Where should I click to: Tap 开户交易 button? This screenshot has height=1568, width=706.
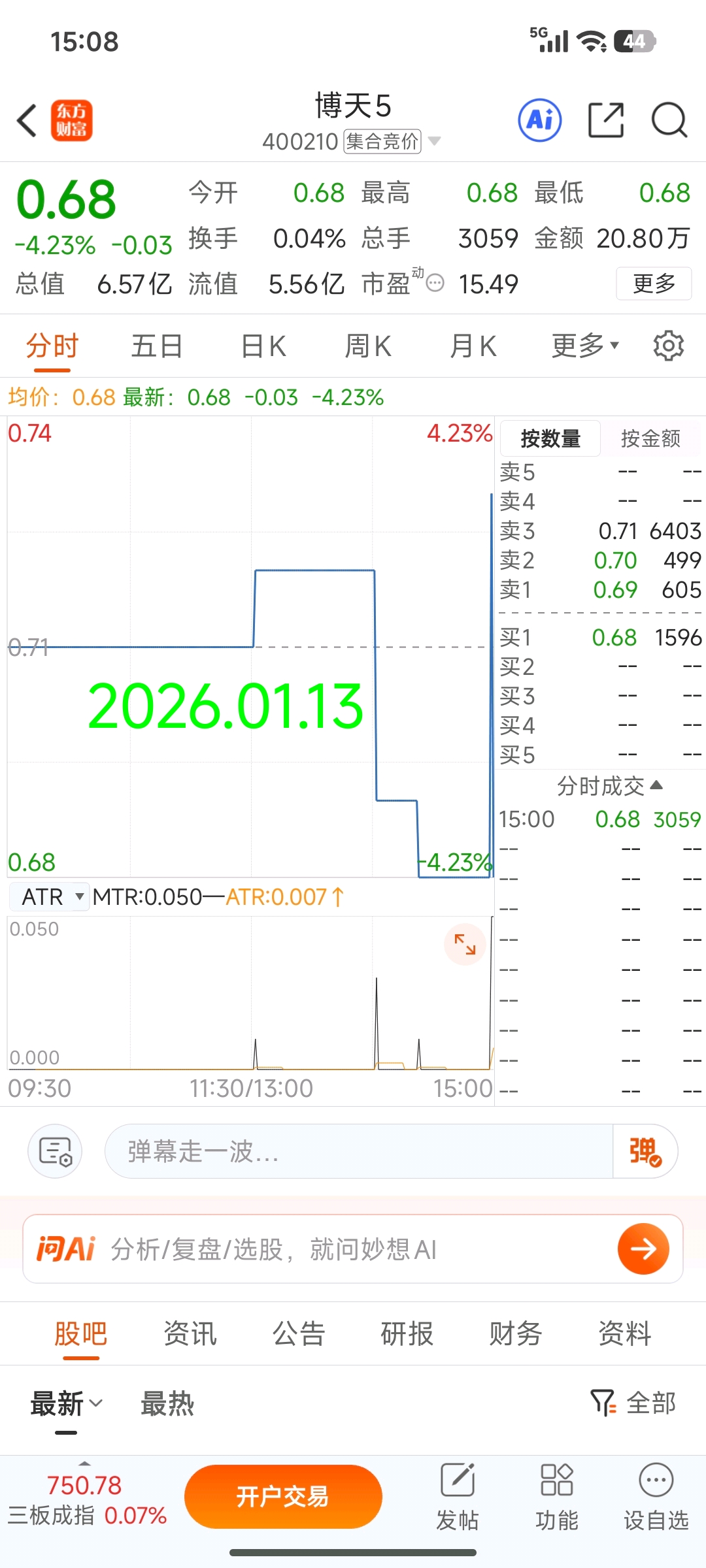point(283,1496)
